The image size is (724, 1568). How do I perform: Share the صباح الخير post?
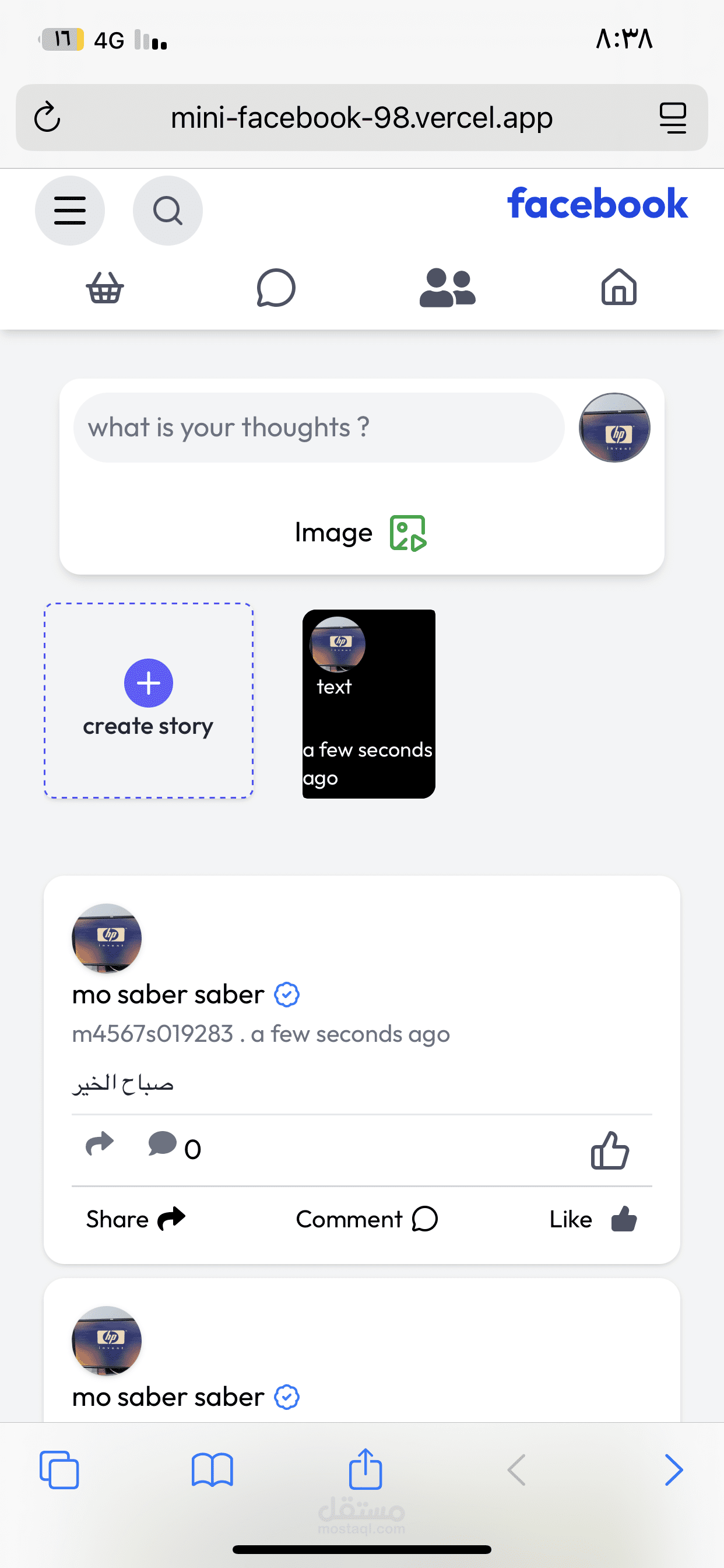pyautogui.click(x=136, y=1219)
